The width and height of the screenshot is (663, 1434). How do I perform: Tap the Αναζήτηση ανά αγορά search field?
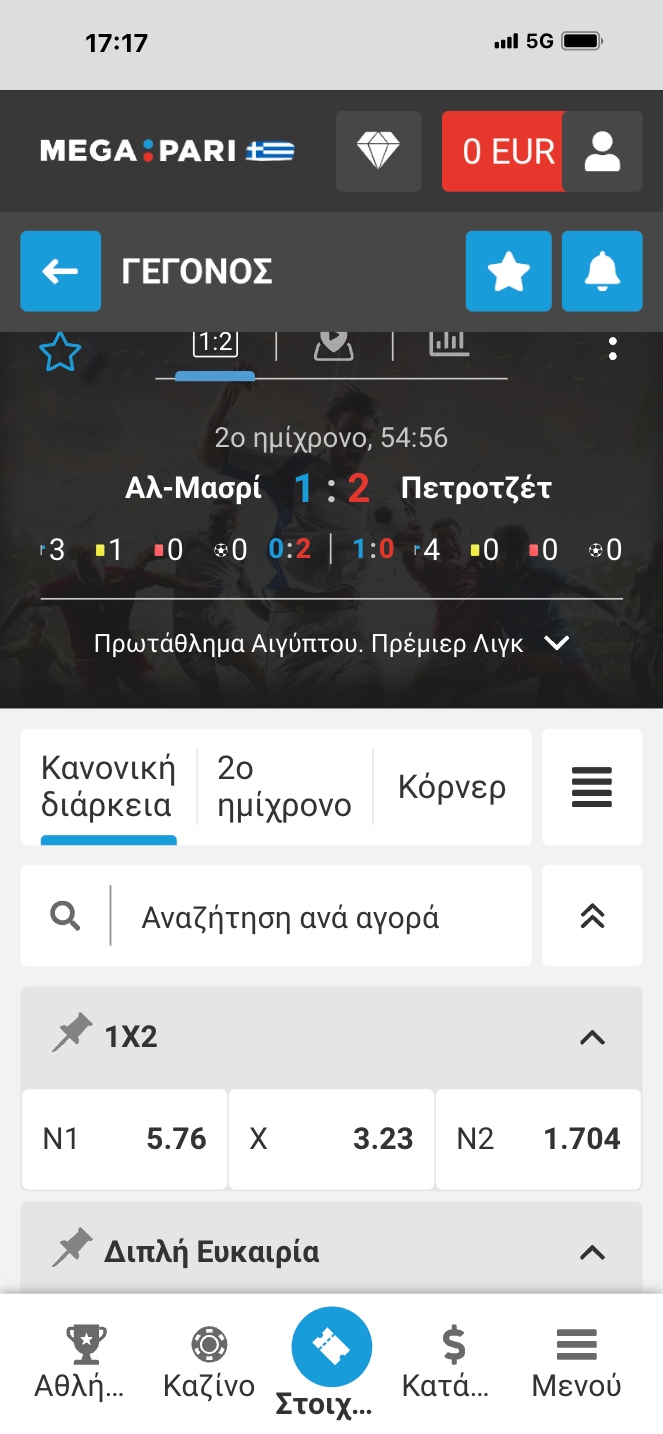320,916
